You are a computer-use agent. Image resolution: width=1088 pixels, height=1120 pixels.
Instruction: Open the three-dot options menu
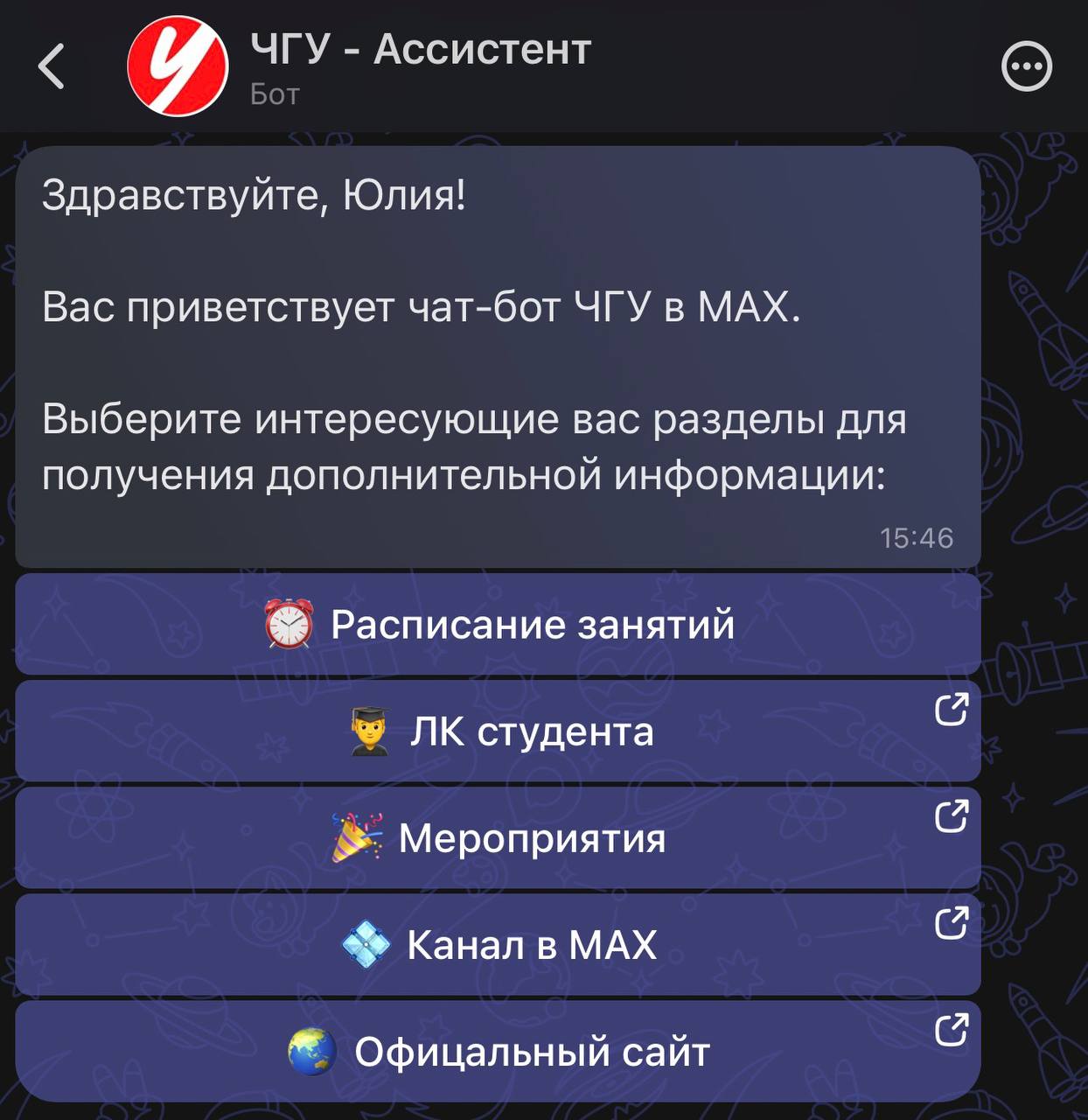click(x=1026, y=66)
